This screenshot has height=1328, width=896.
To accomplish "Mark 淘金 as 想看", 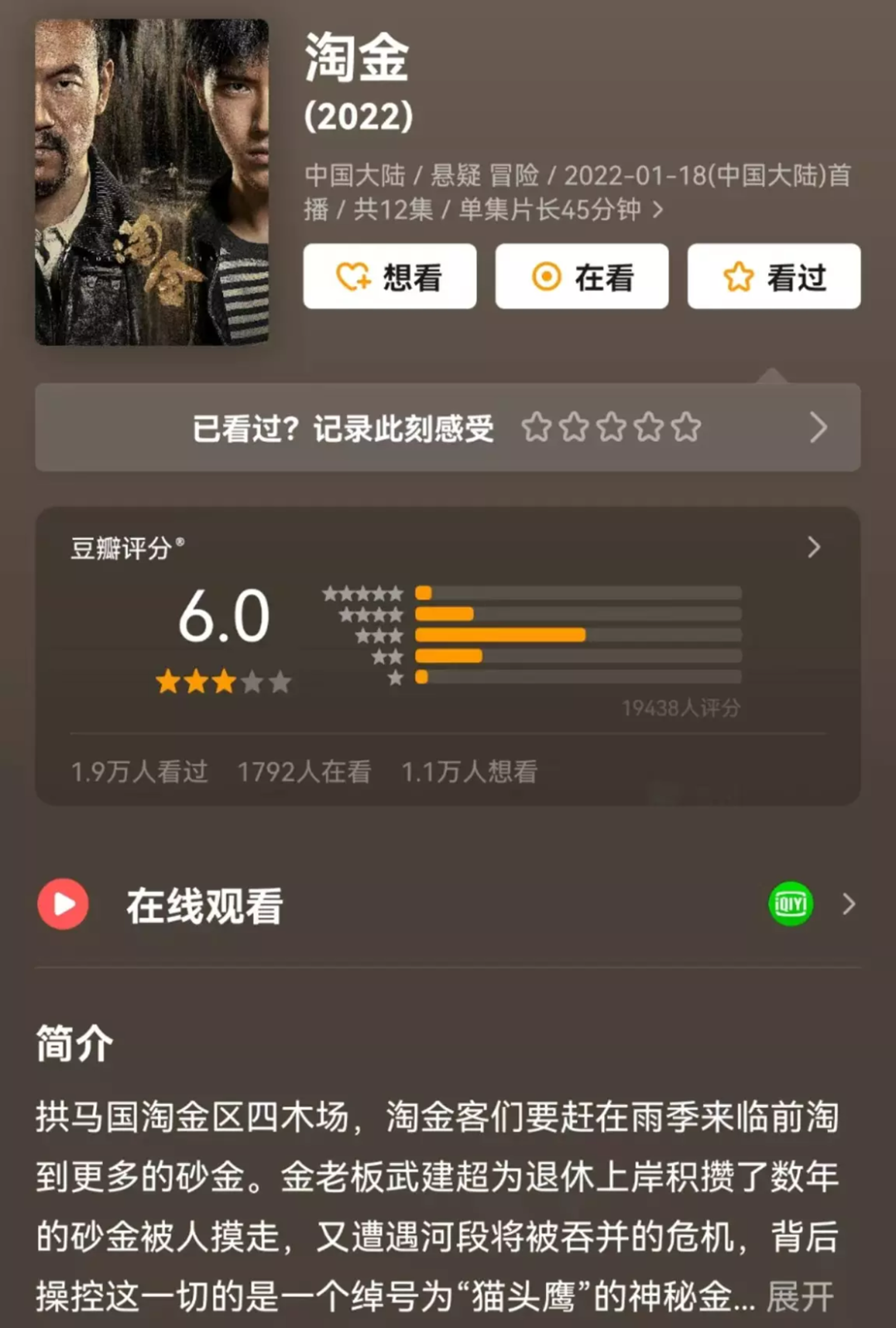I will pyautogui.click(x=389, y=277).
